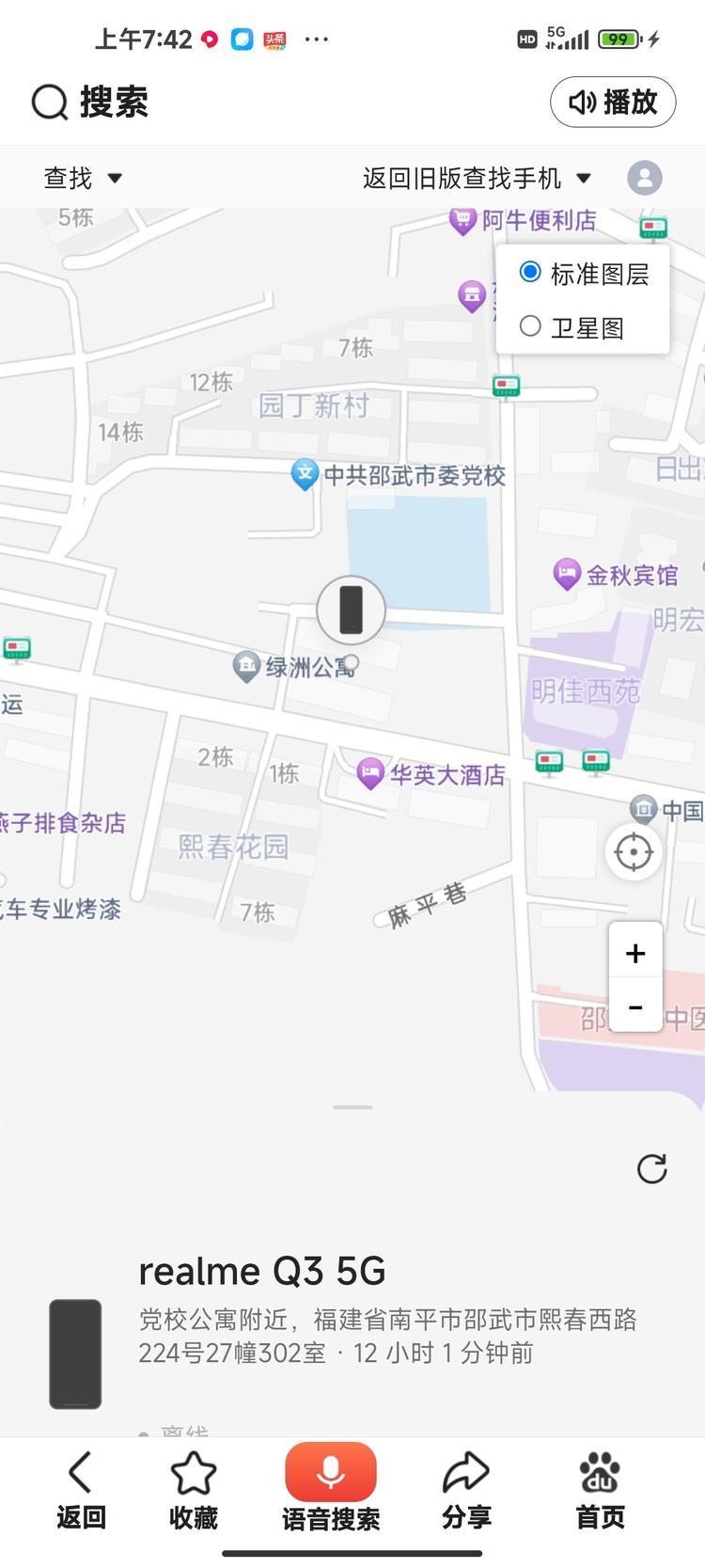Zoom out with the minus button
Screen dimensions: 705x1568
[635, 1006]
